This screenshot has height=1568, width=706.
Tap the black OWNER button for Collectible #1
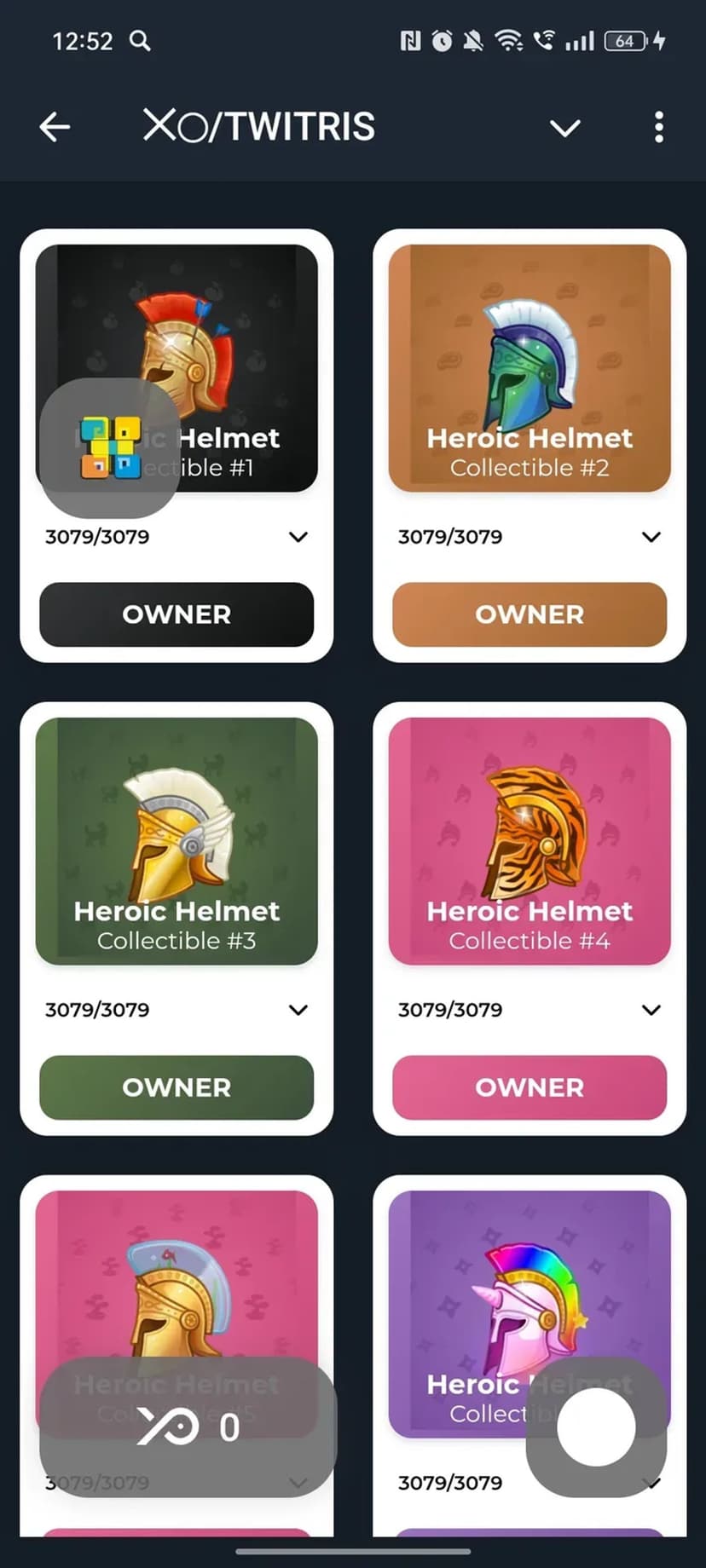pyautogui.click(x=176, y=614)
